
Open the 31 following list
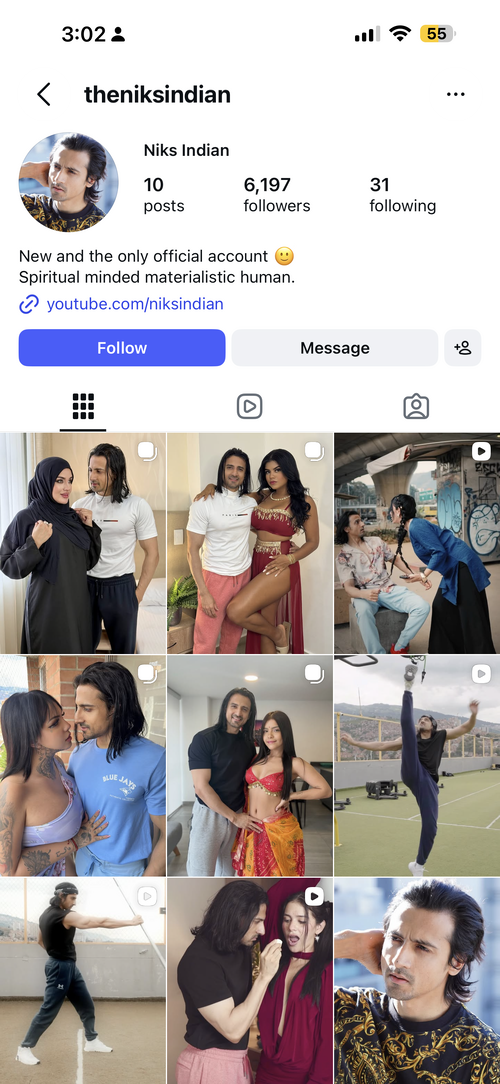402,195
